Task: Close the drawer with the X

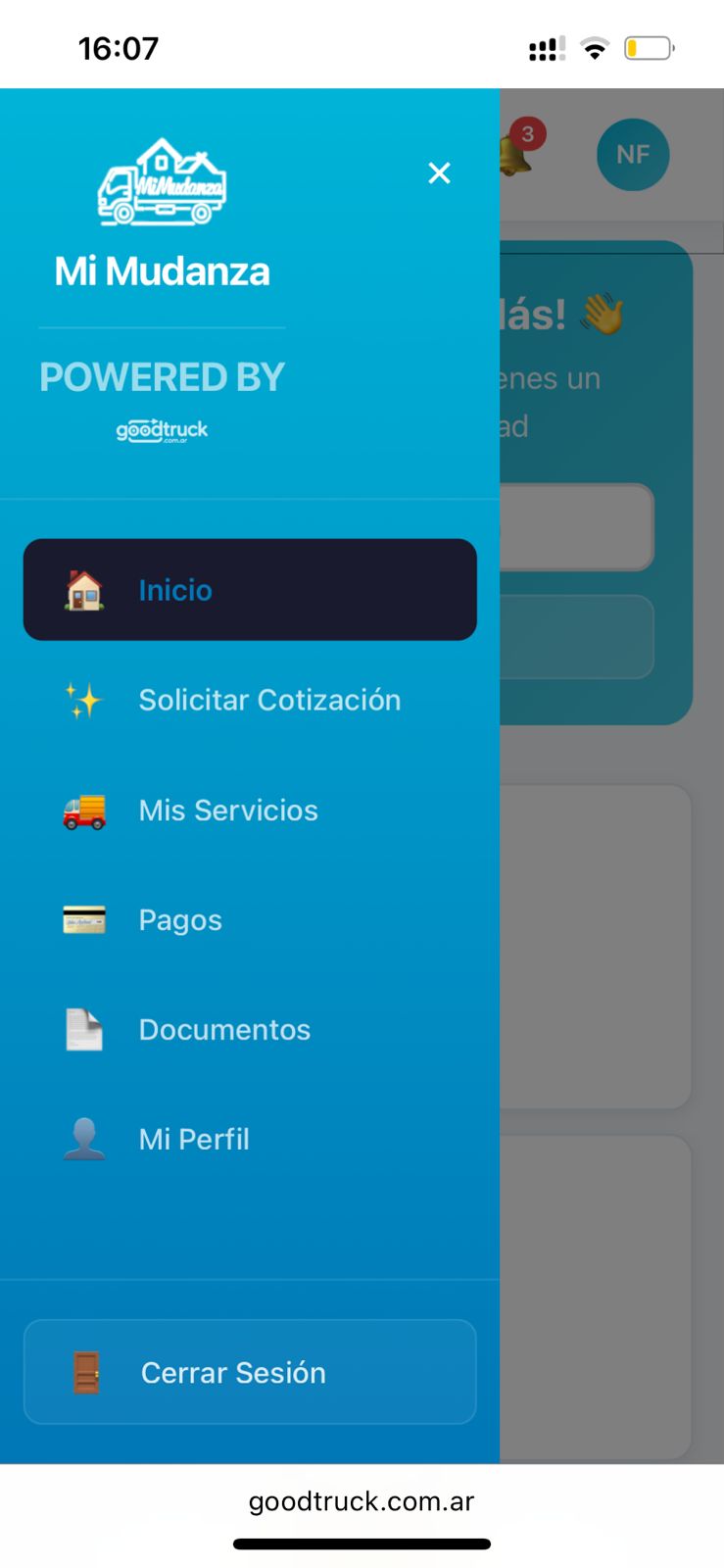Action: [x=439, y=172]
